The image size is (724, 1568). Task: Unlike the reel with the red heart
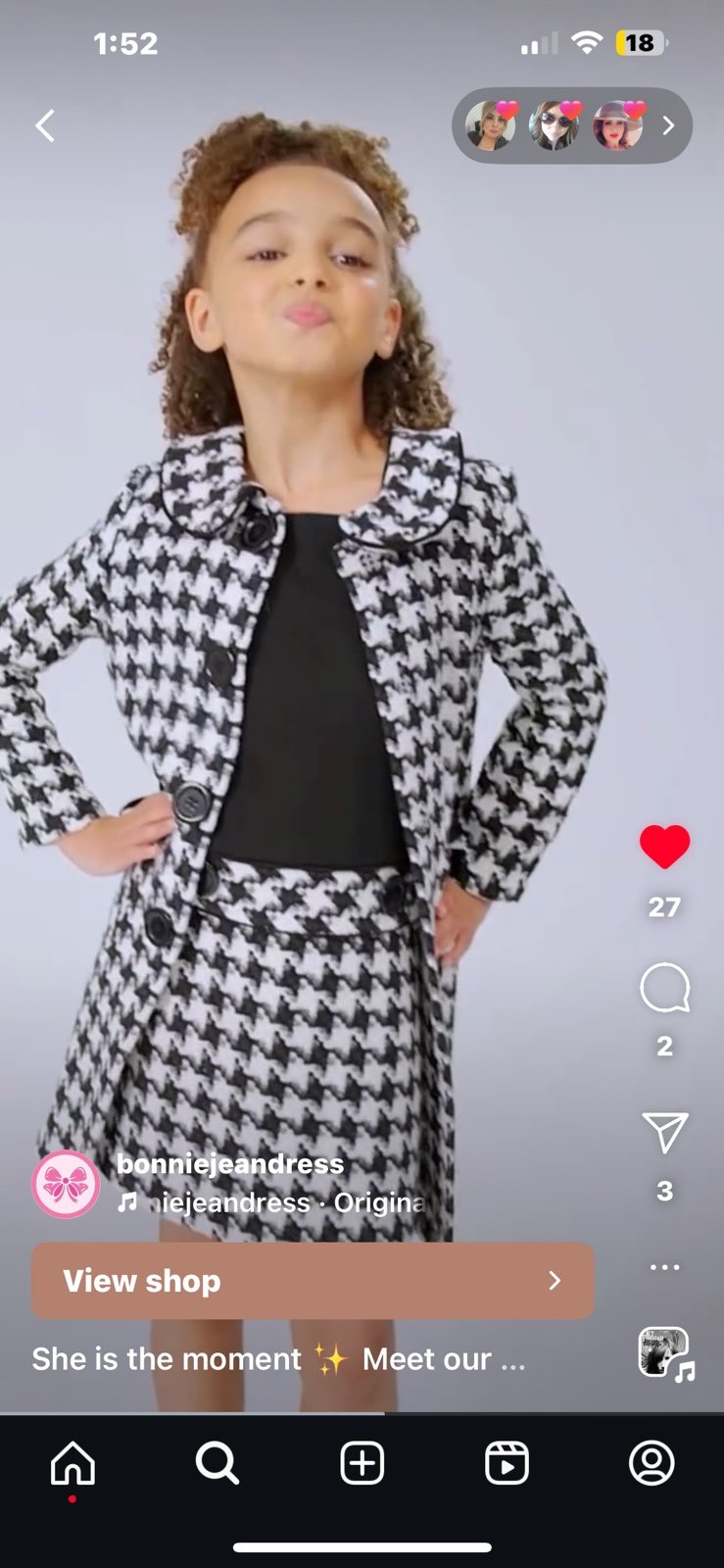[664, 847]
